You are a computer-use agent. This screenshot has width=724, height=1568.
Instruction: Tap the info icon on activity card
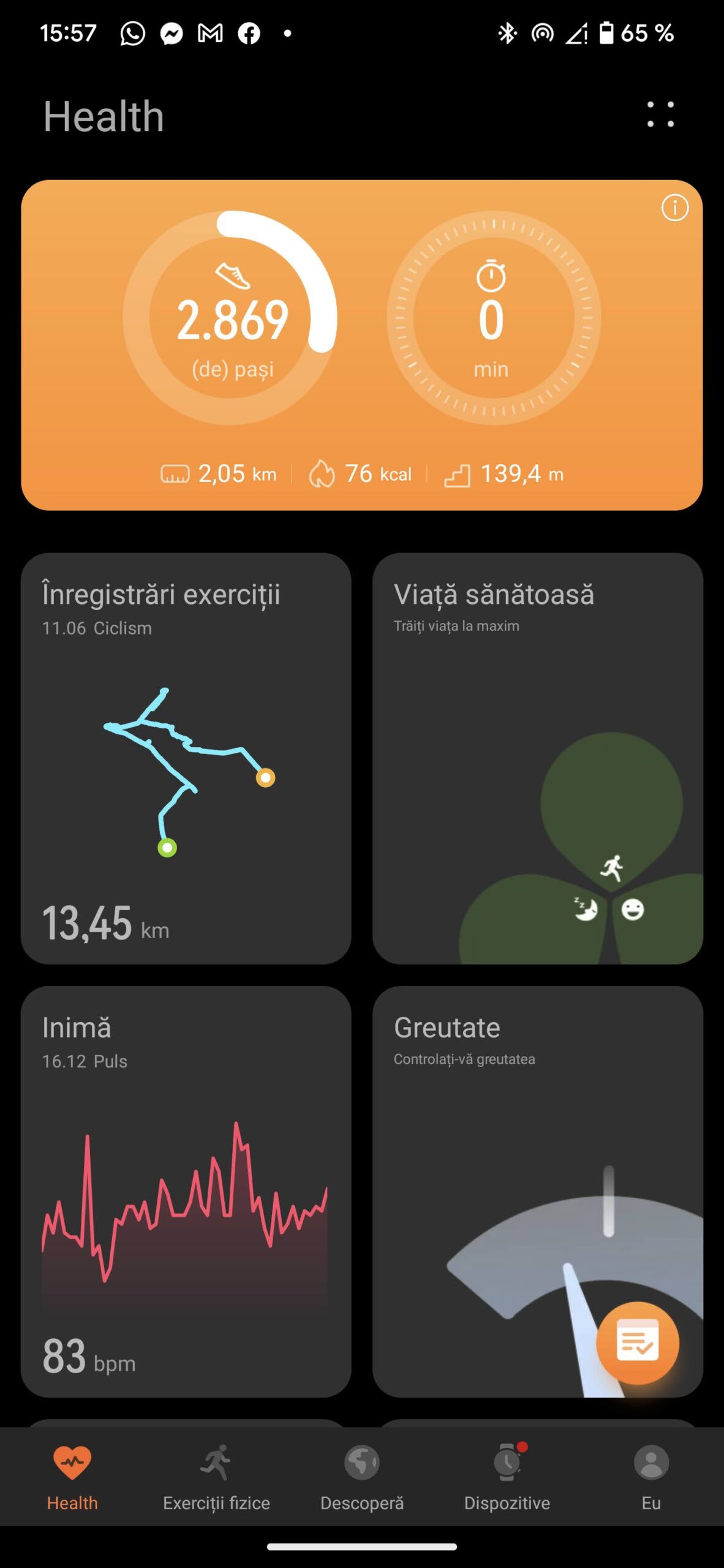tap(674, 208)
